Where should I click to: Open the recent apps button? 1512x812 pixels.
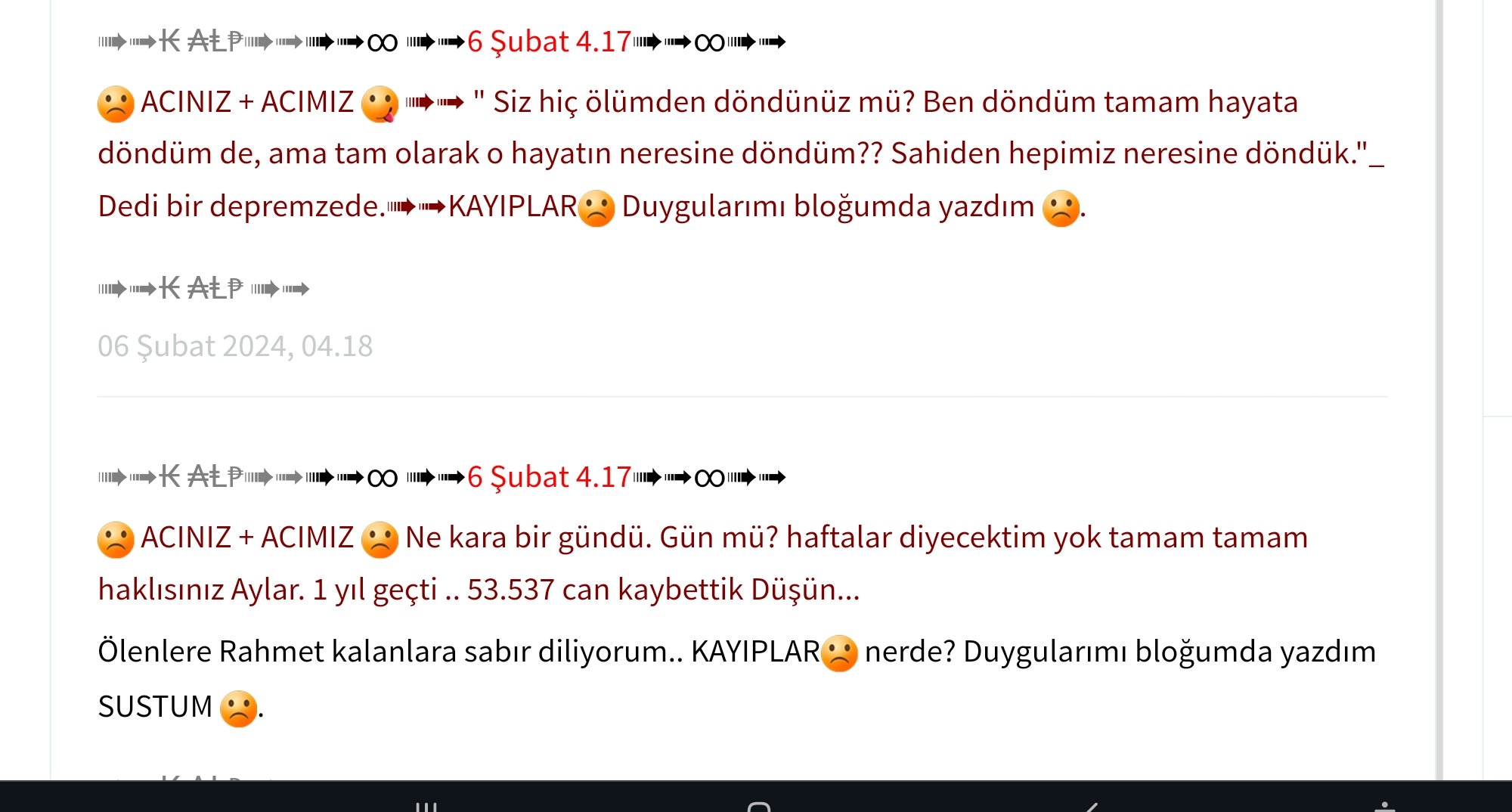(426, 806)
